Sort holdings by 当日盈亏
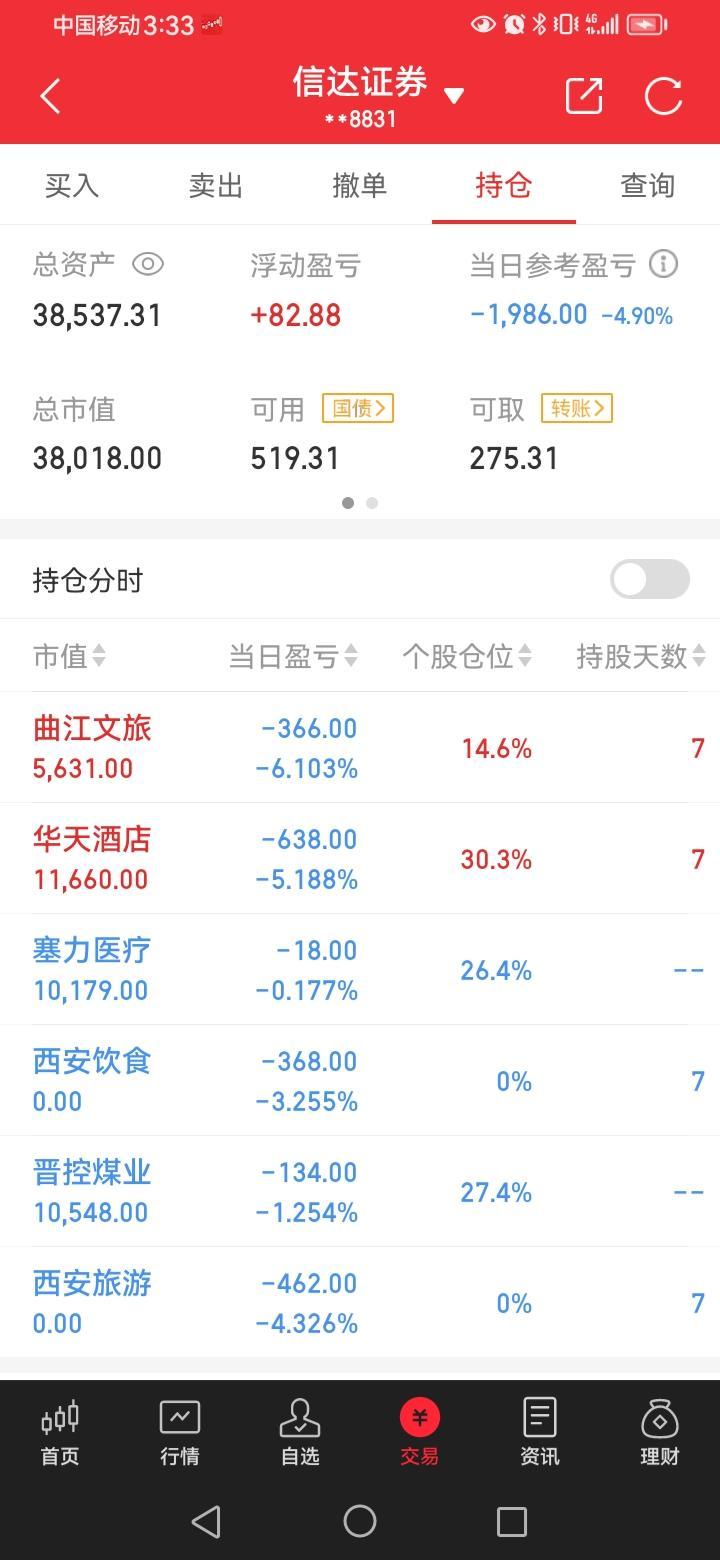This screenshot has width=720, height=1560. tap(293, 656)
